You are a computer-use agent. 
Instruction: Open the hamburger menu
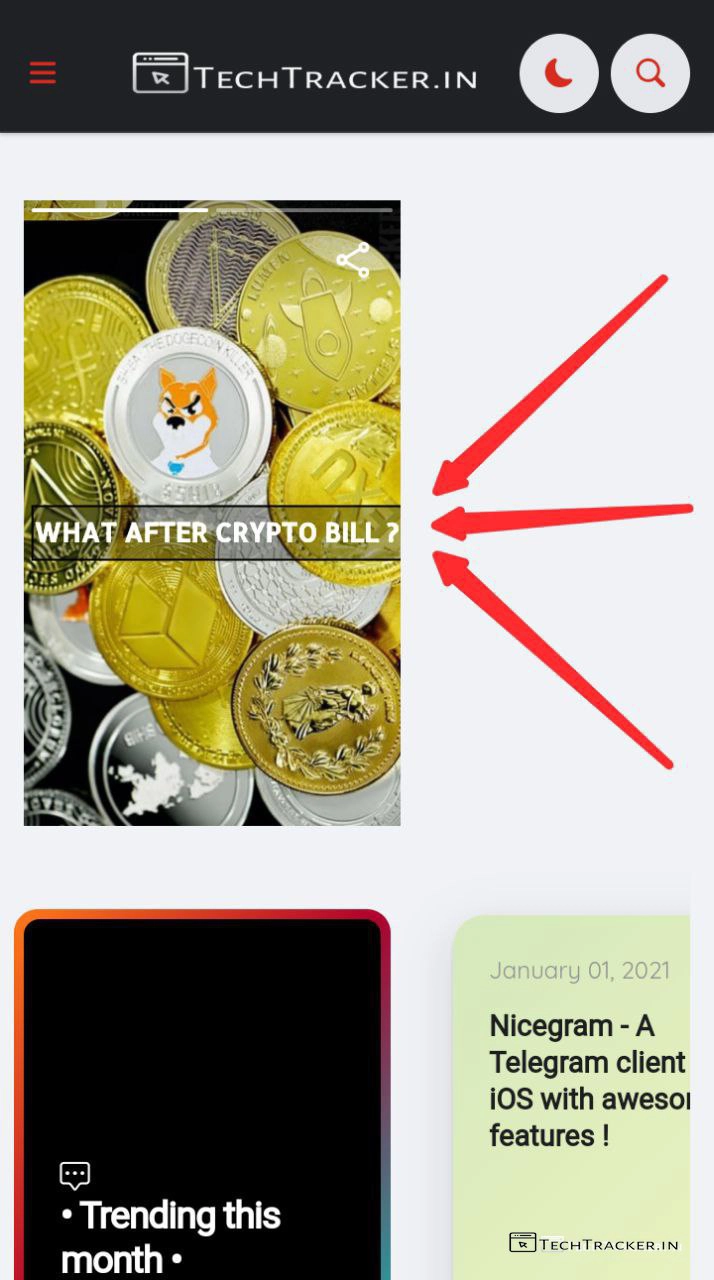[x=42, y=73]
